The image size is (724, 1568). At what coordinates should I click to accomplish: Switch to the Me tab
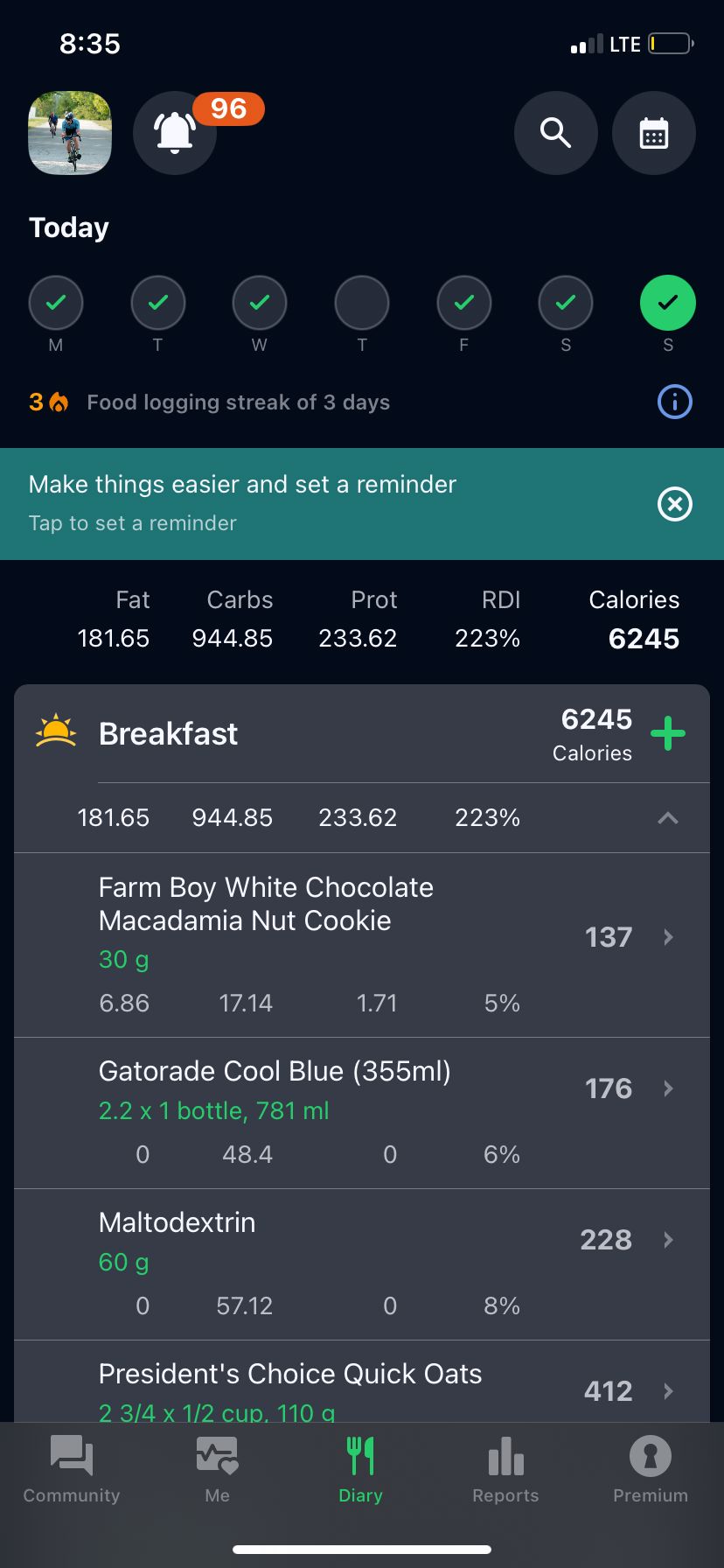pos(217,1469)
